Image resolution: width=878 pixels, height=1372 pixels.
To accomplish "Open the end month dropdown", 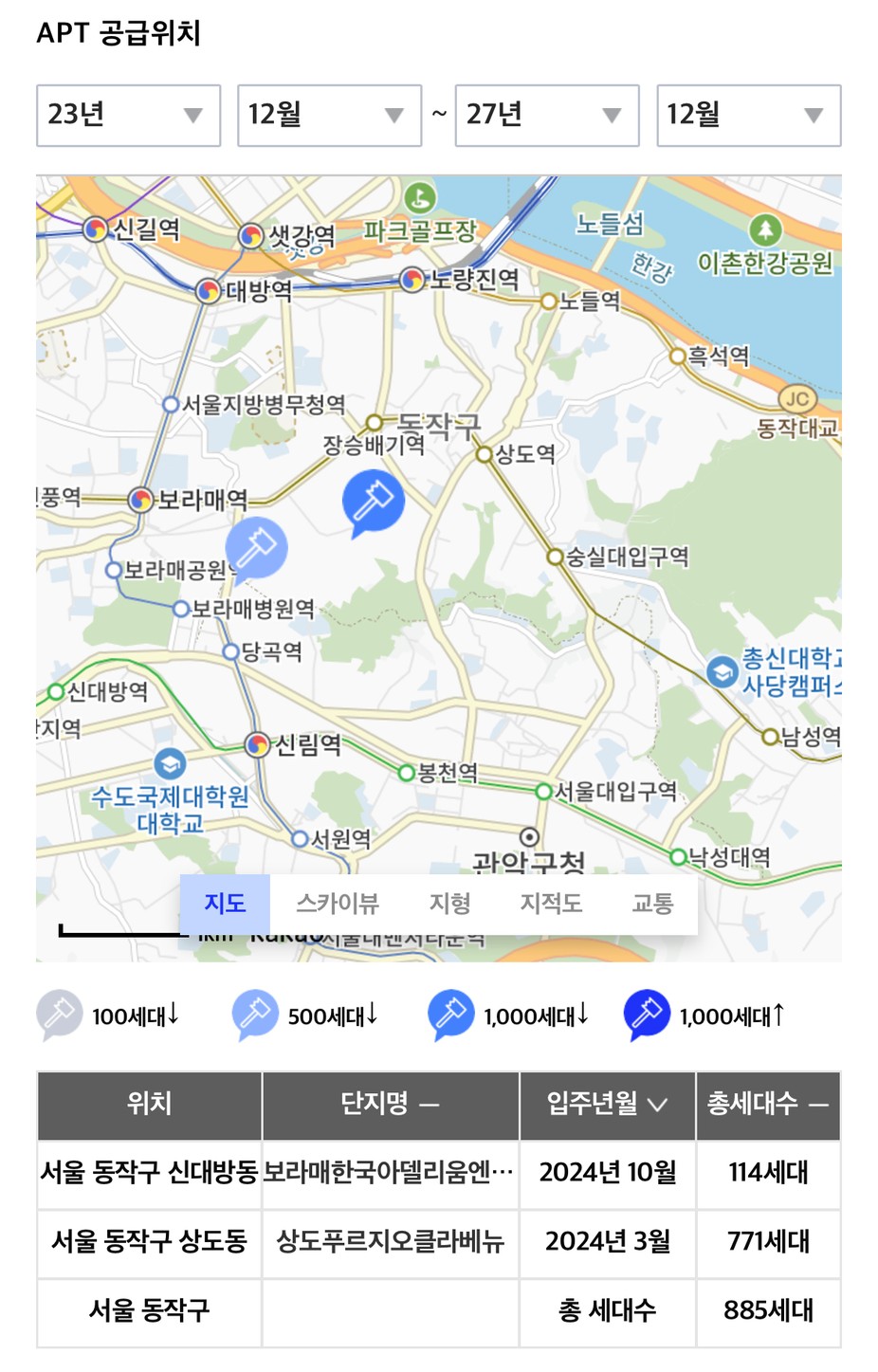I will [748, 116].
